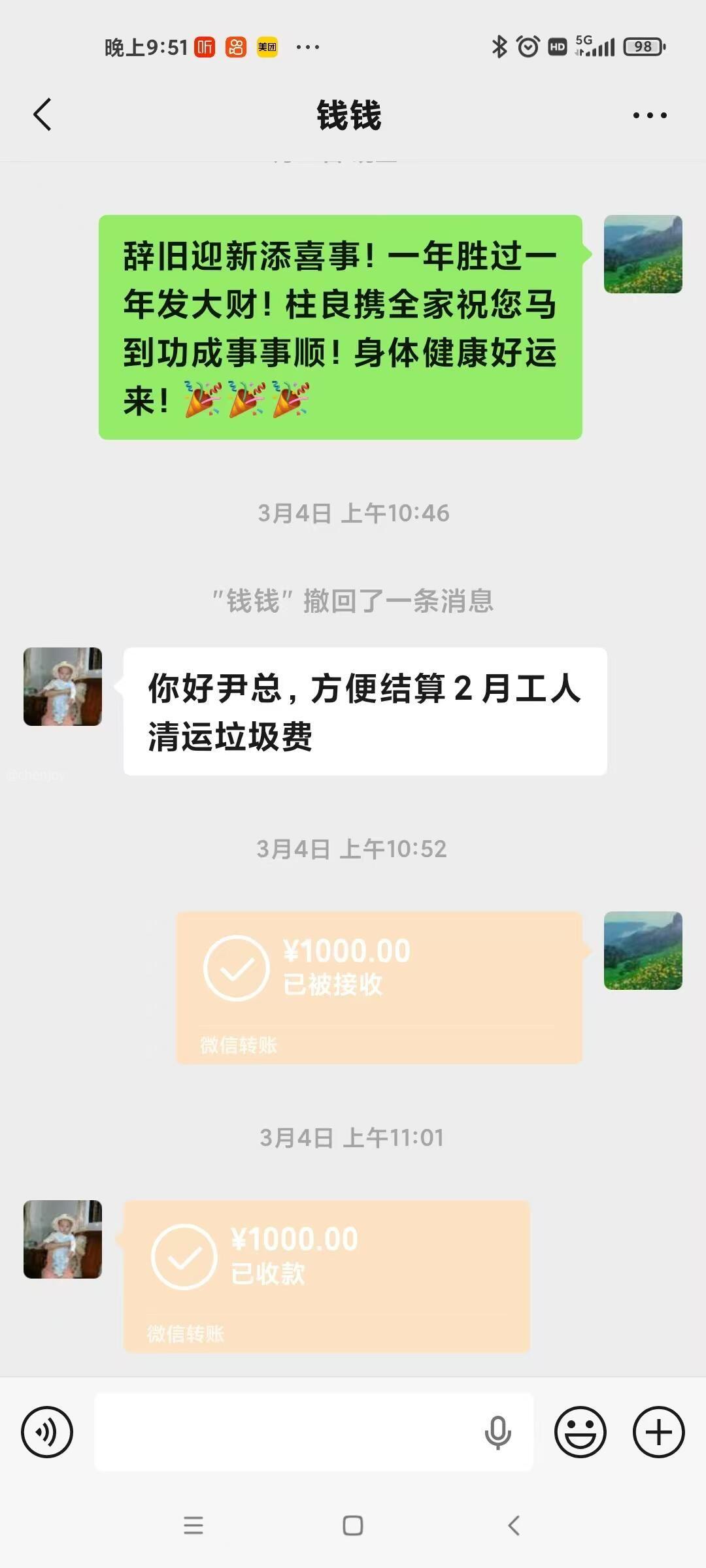Go to the phone home screen

point(353,1526)
